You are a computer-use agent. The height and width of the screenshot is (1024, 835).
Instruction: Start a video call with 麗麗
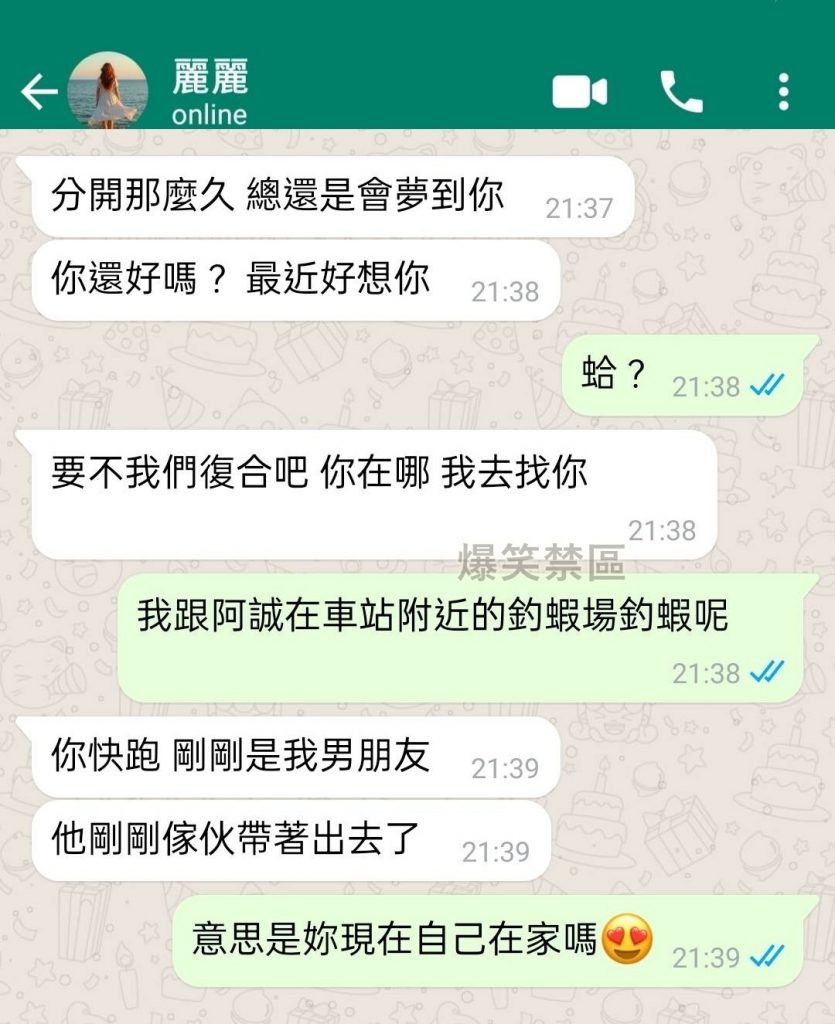[580, 92]
